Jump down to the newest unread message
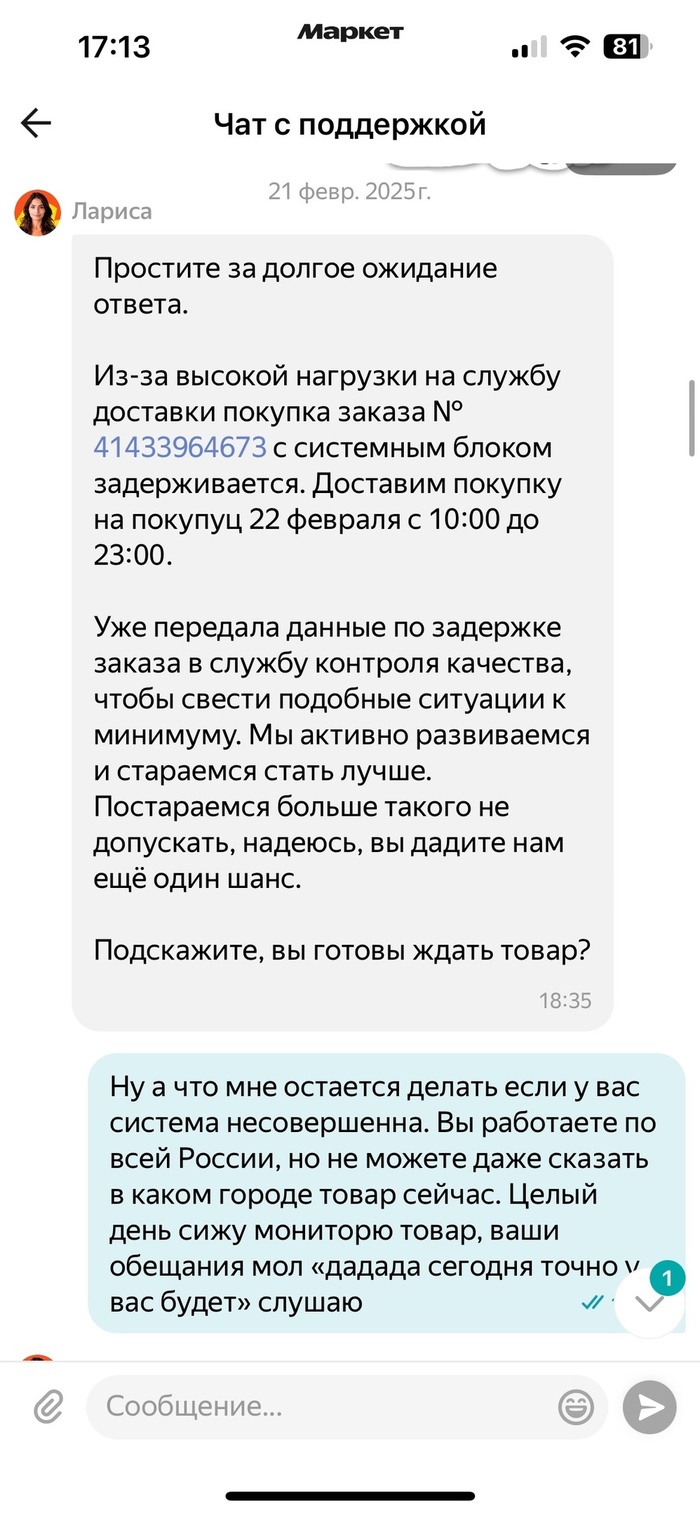 [x=650, y=1302]
